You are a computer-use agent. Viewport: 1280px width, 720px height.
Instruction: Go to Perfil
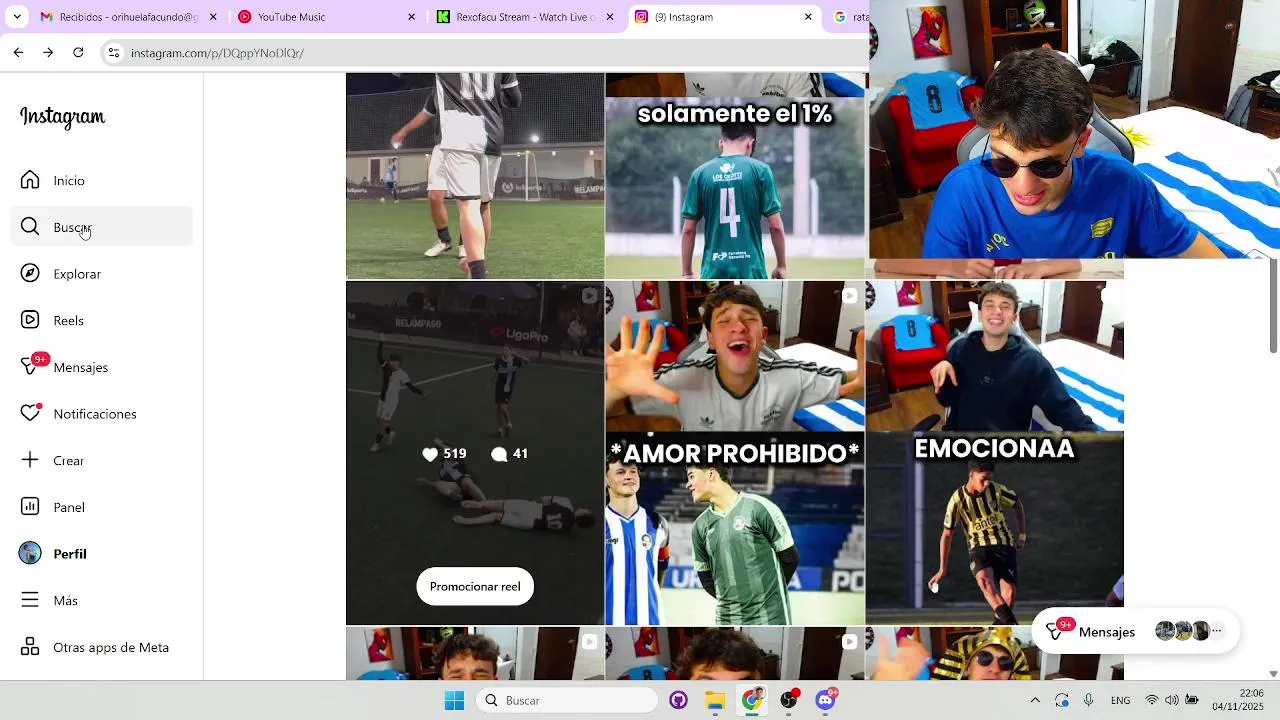[x=69, y=554]
